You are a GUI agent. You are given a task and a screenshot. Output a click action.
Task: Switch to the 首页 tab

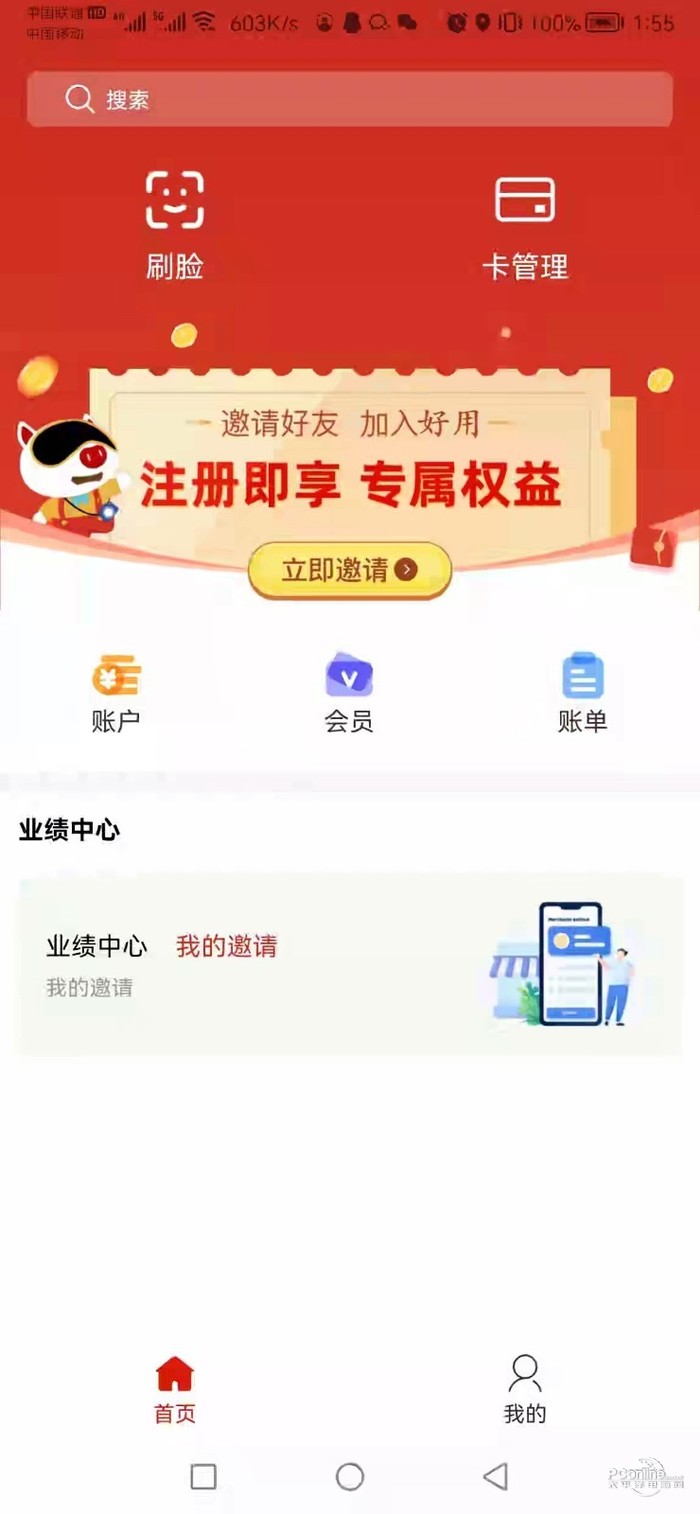[175, 1389]
